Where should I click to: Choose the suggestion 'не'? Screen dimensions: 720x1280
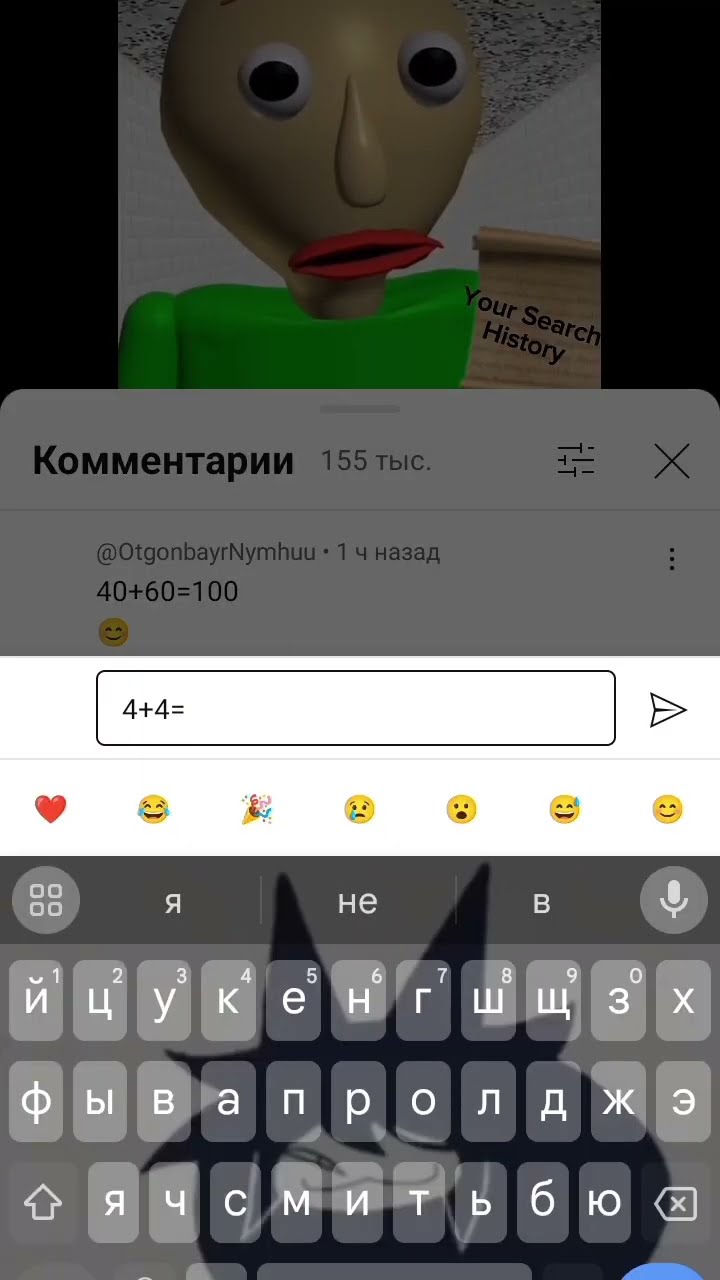[357, 902]
